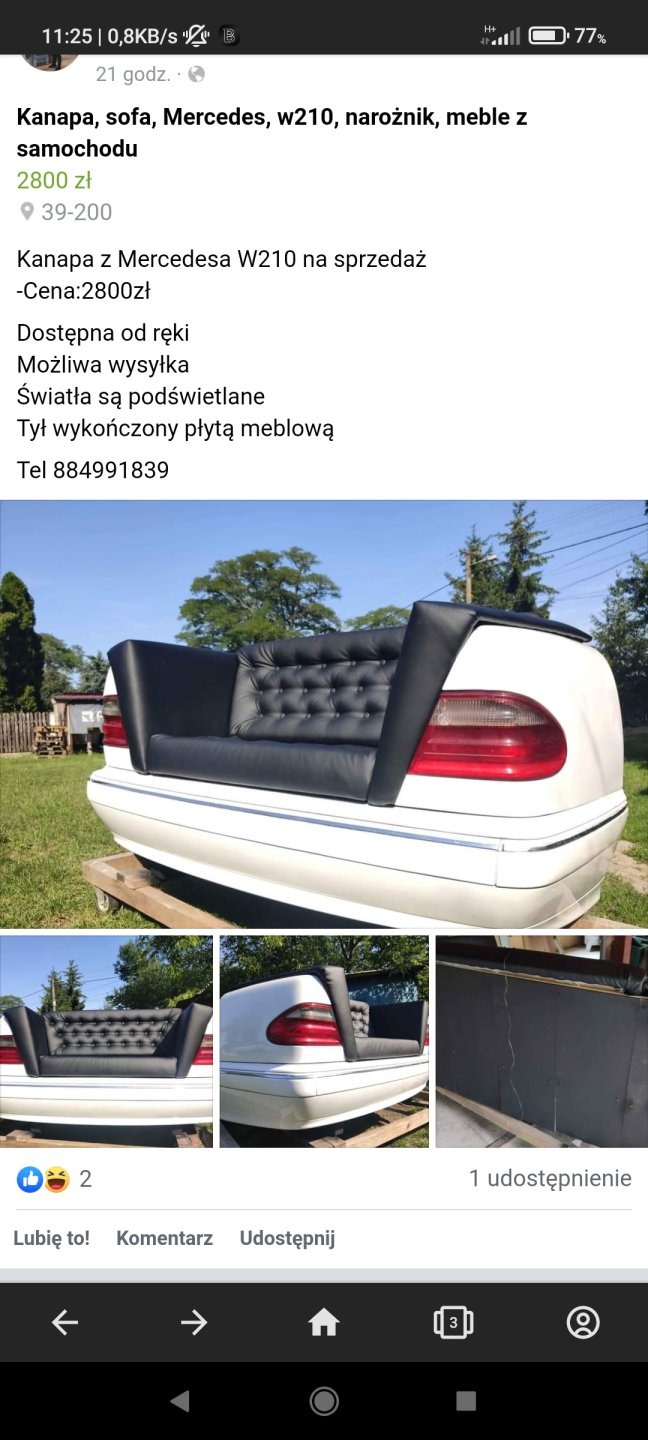Open the dark furniture board back thumbnail
The image size is (648, 1440).
542,1041
